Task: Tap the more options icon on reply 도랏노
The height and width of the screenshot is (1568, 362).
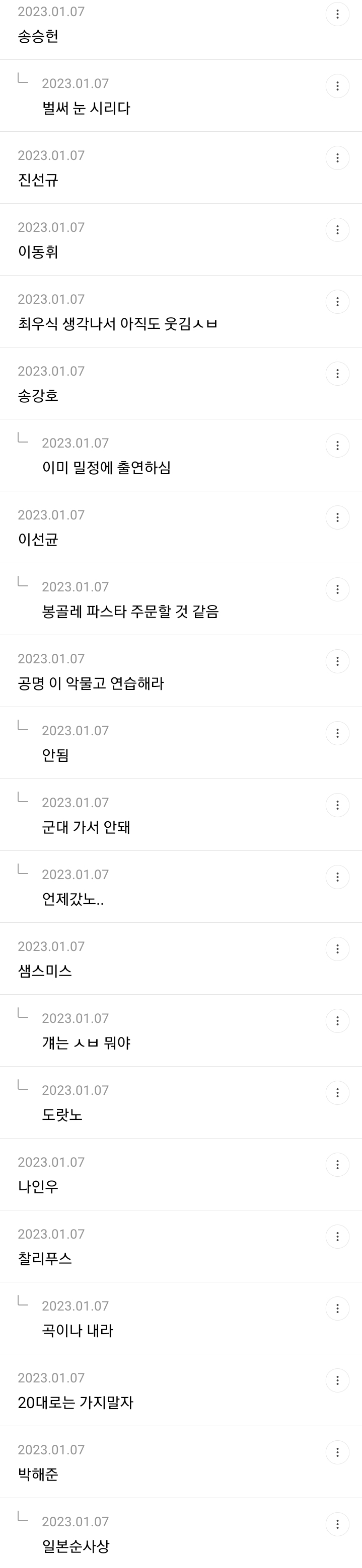Action: tap(337, 1093)
